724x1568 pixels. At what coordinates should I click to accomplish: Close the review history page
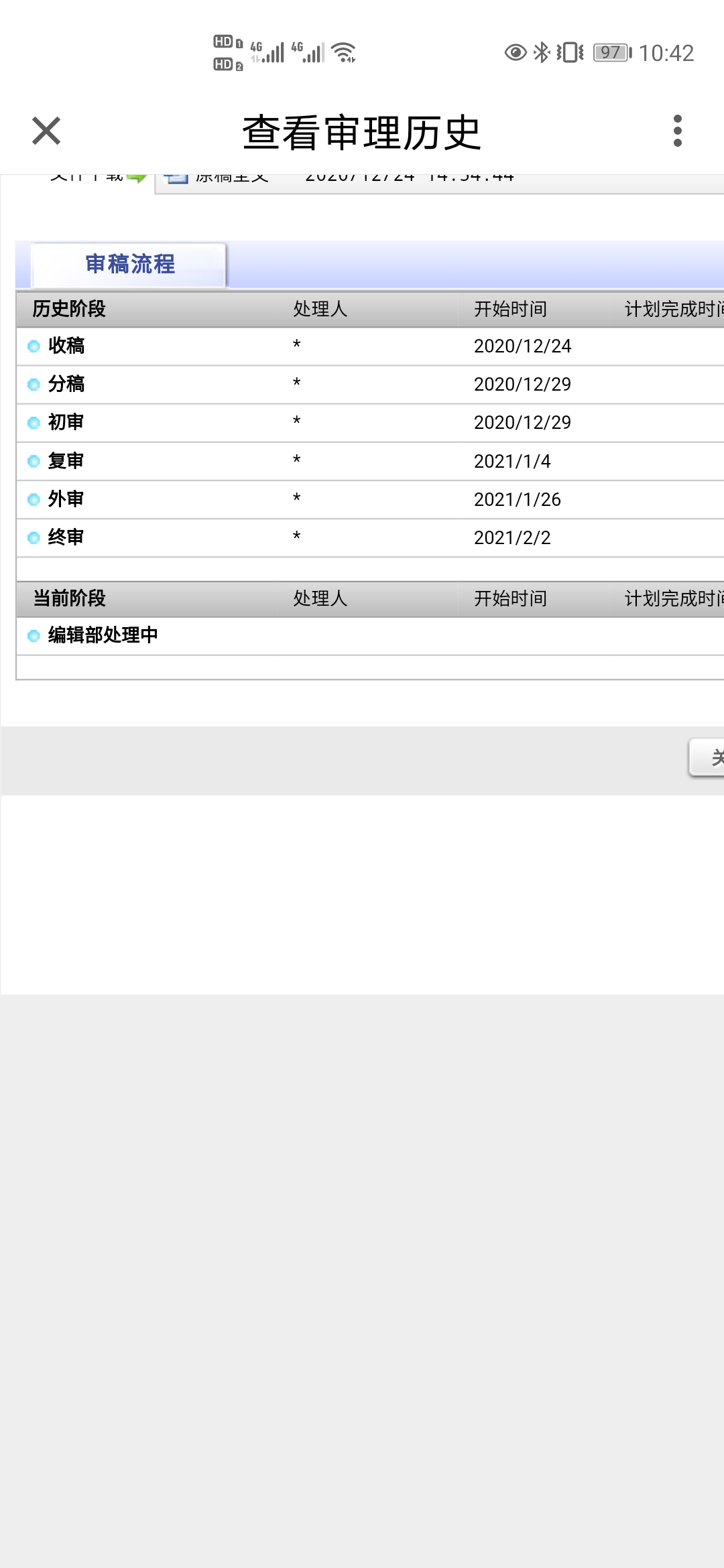(x=46, y=131)
